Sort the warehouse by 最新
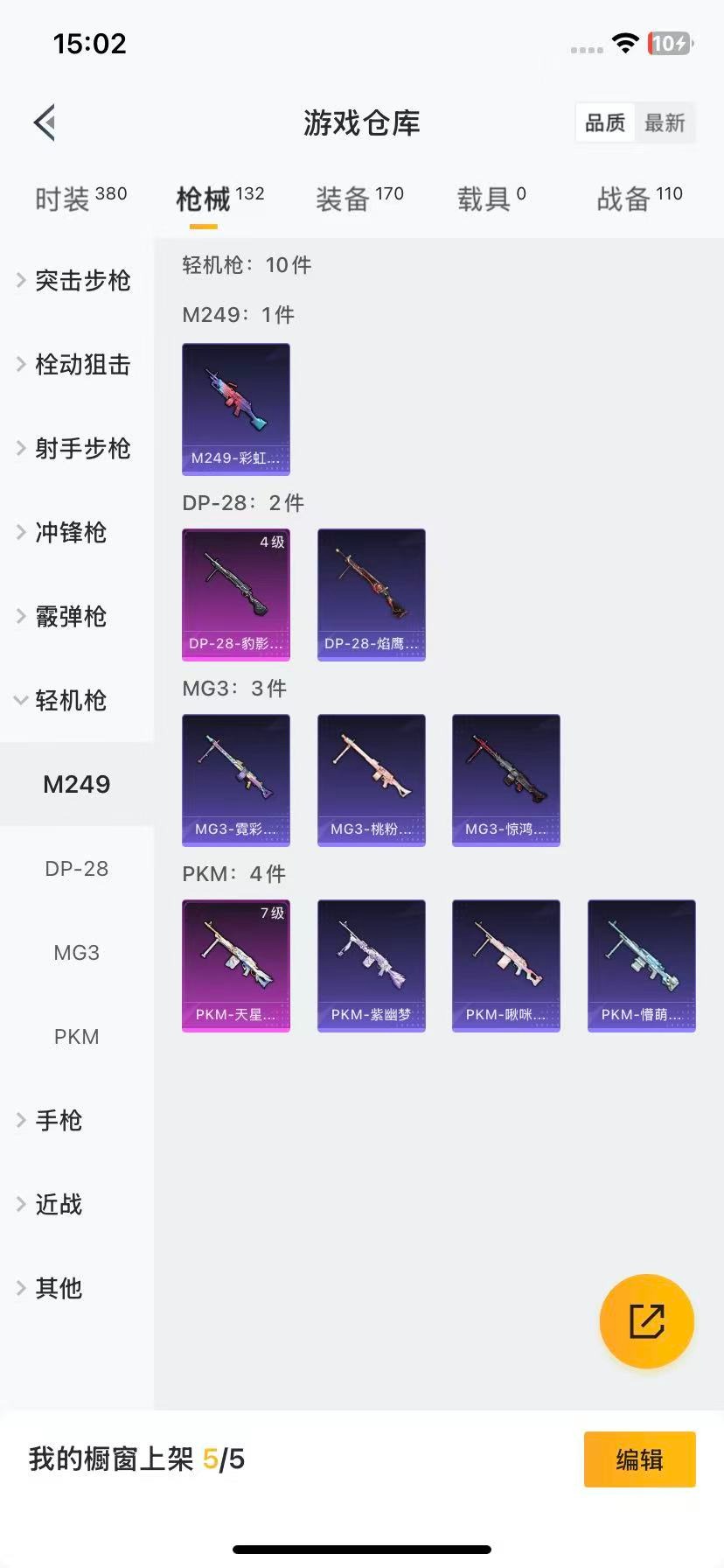724x1568 pixels. click(x=665, y=123)
